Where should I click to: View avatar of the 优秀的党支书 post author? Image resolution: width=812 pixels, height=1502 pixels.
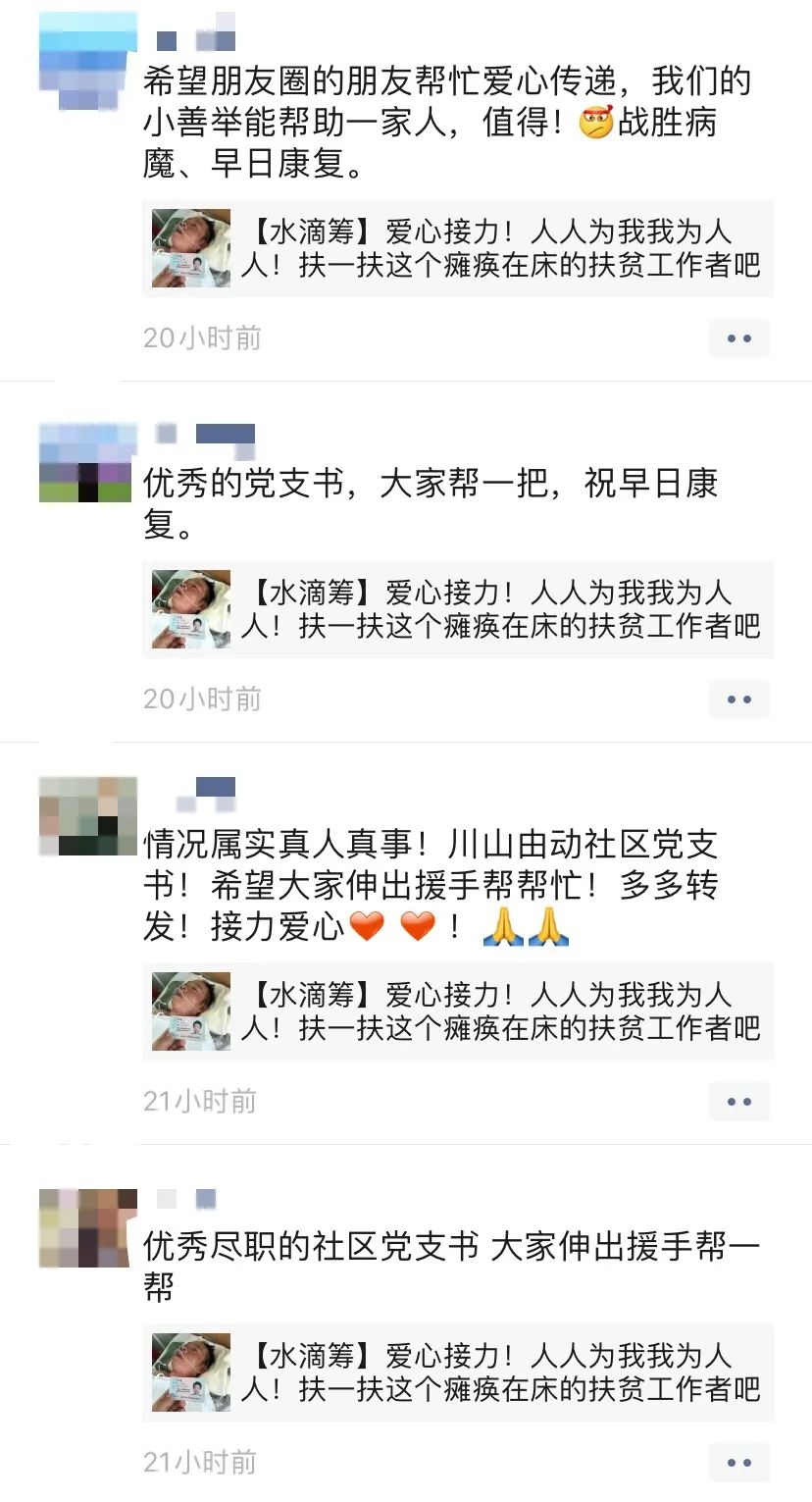pyautogui.click(x=87, y=463)
